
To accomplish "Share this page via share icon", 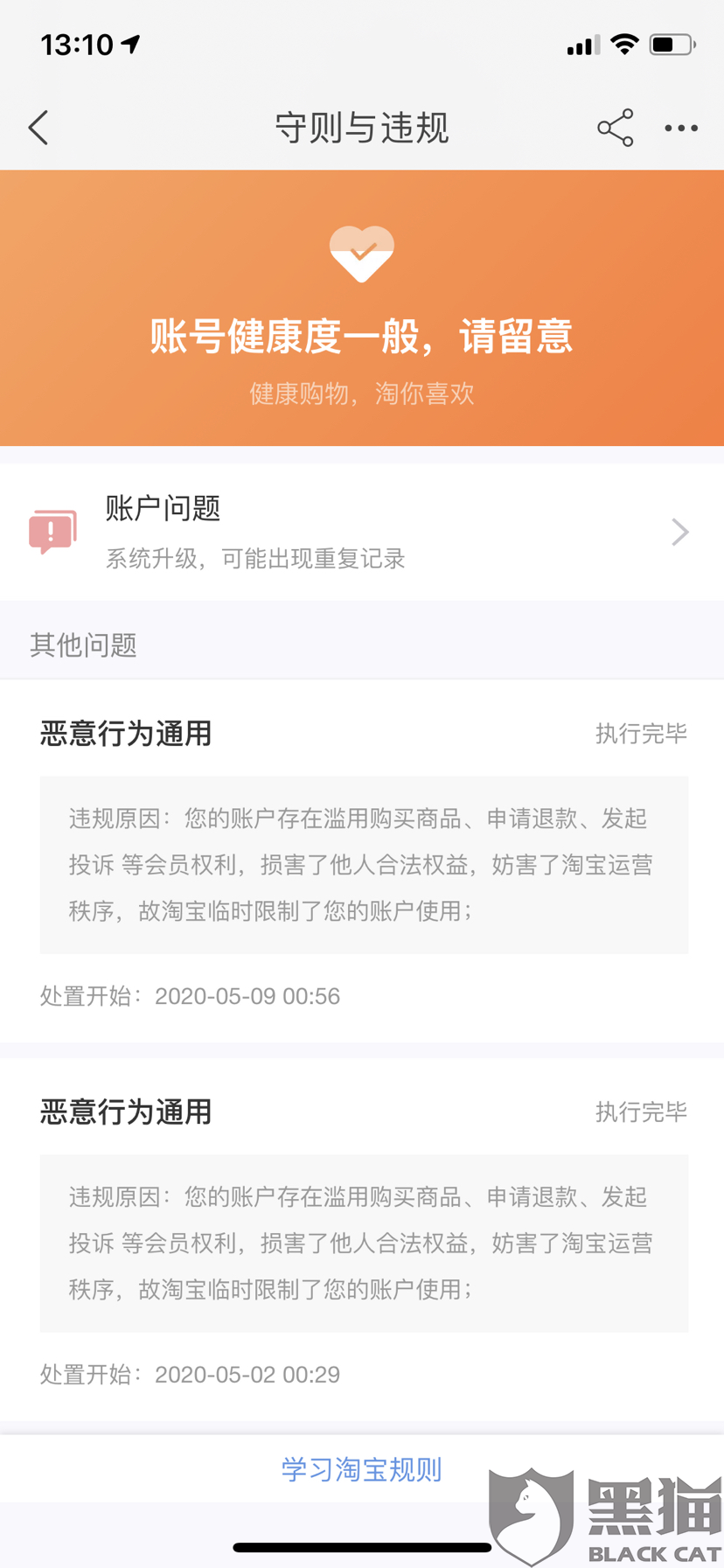I will [x=615, y=128].
